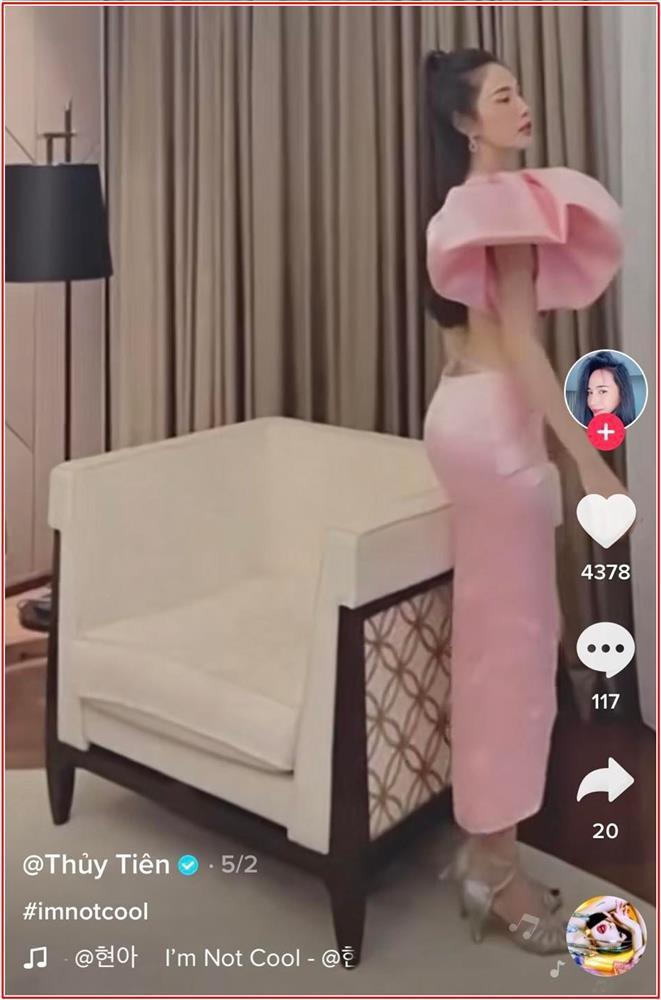Open the comments on this video
Image resolution: width=661 pixels, height=1000 pixels.
605,650
